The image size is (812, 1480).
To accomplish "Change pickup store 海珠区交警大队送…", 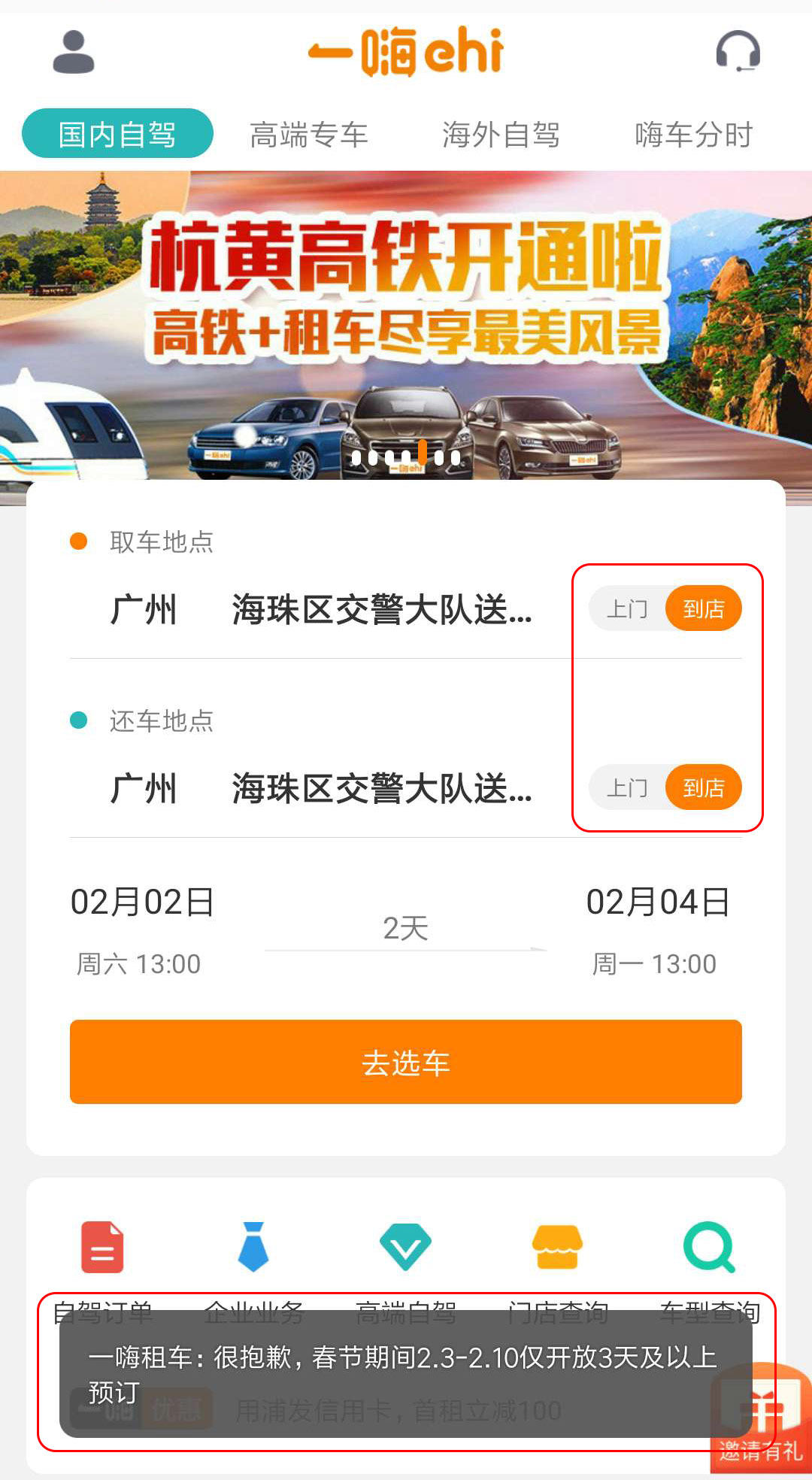I will [382, 609].
